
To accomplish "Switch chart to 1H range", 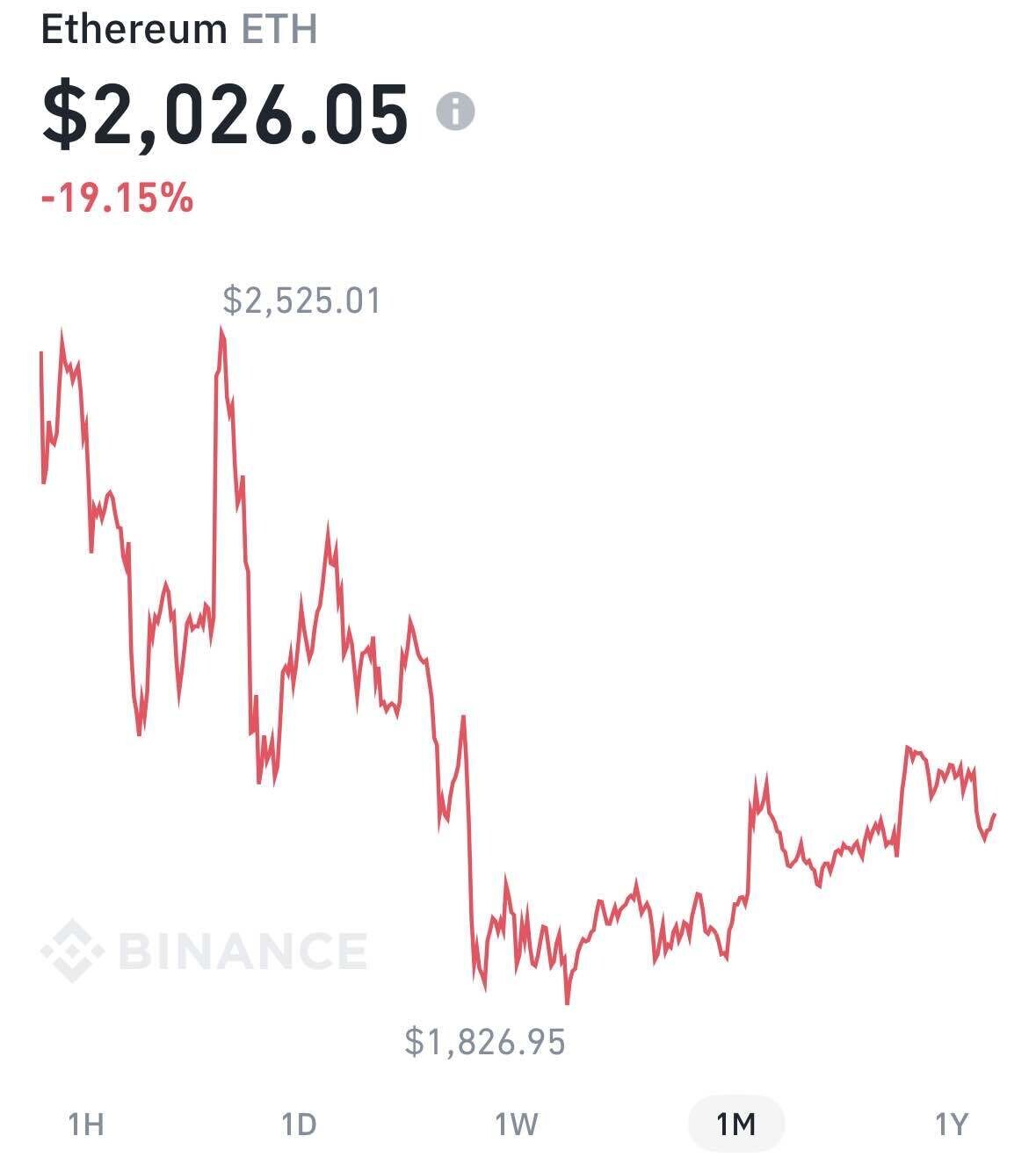I will pos(85,1124).
